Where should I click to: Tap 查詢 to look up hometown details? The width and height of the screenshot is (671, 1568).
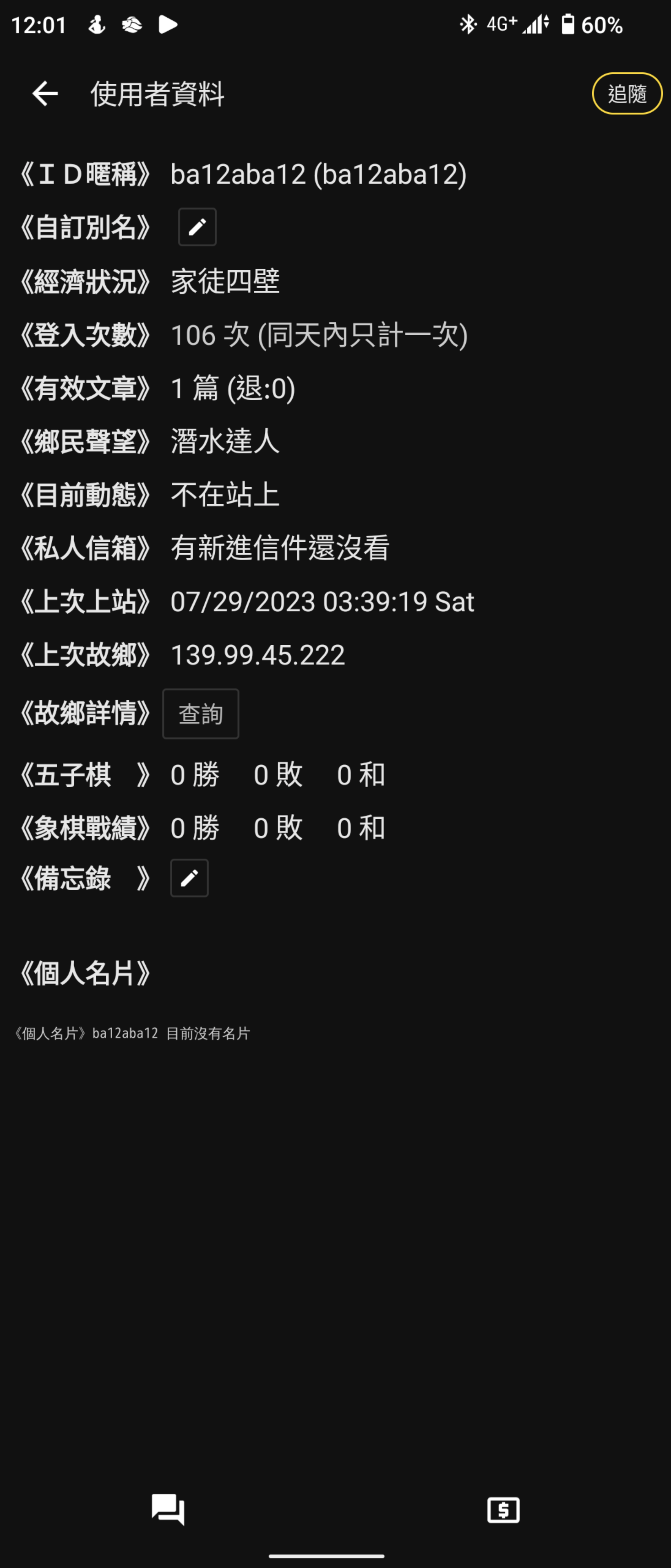coord(200,714)
